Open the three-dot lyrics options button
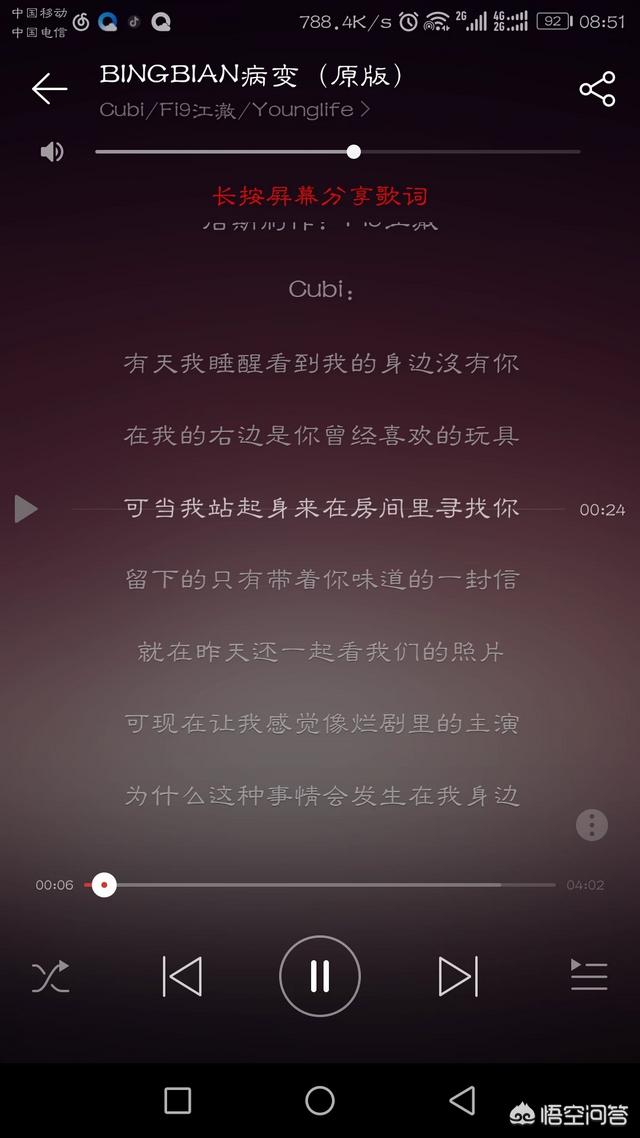The height and width of the screenshot is (1138, 640). (592, 824)
